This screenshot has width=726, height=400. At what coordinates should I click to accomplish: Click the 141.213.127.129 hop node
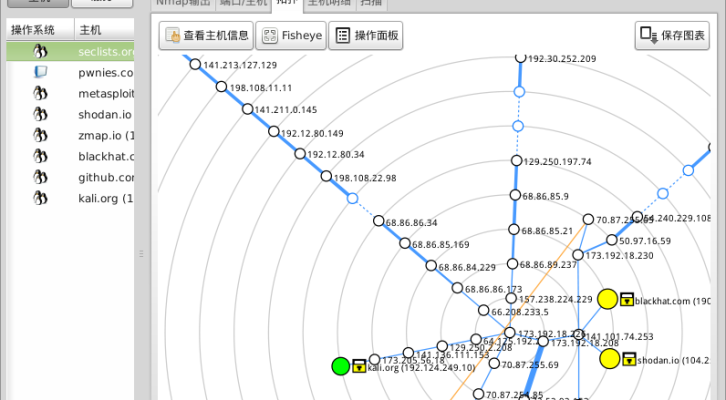(x=194, y=65)
